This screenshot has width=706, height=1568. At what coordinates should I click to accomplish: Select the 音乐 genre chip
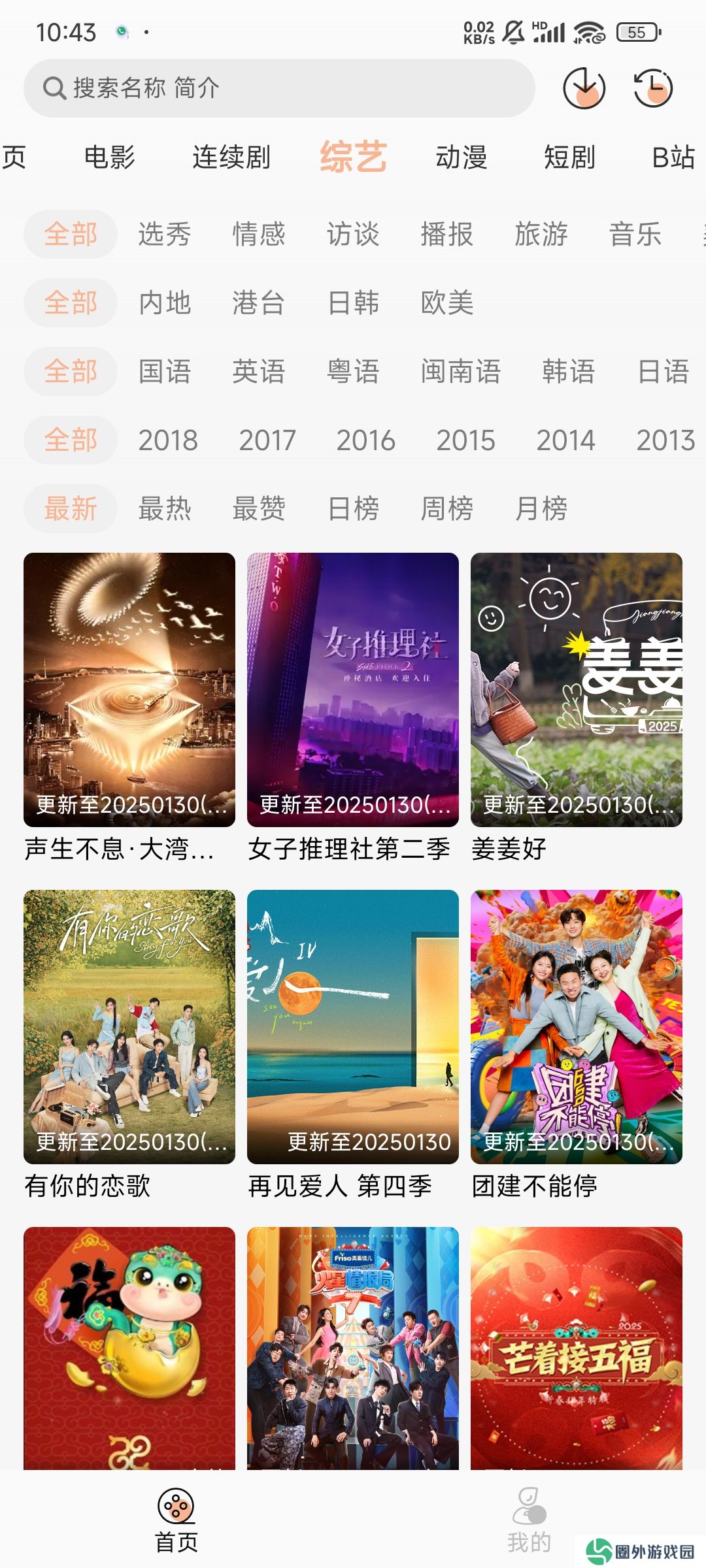click(x=635, y=234)
